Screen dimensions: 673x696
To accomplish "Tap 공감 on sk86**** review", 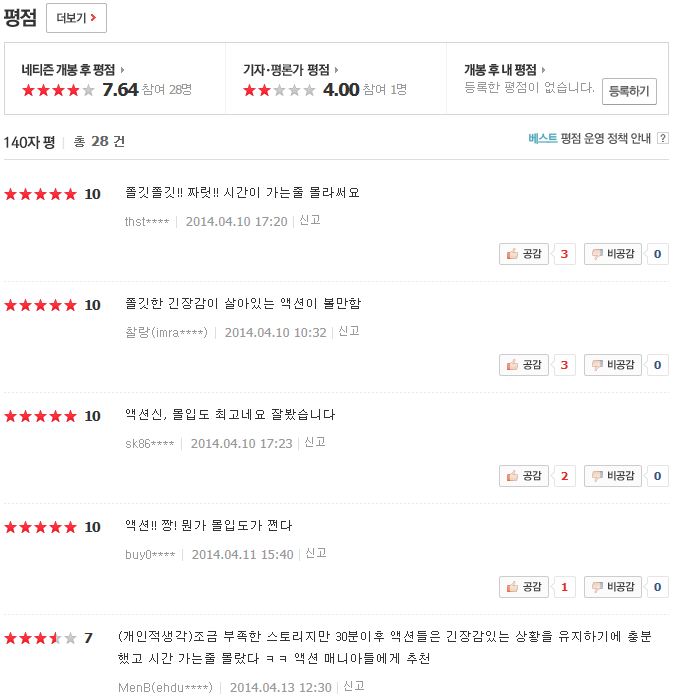I will click(525, 476).
